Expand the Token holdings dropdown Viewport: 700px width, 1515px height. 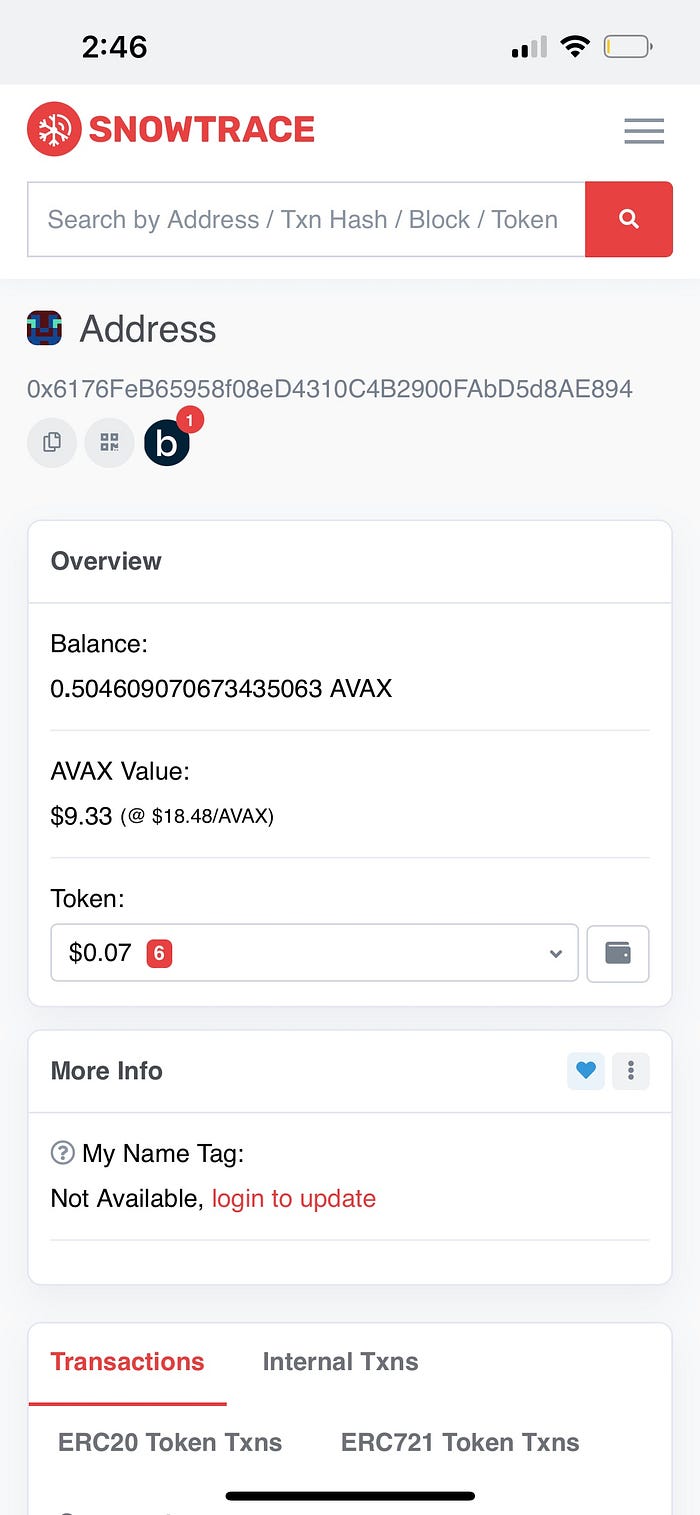[314, 953]
